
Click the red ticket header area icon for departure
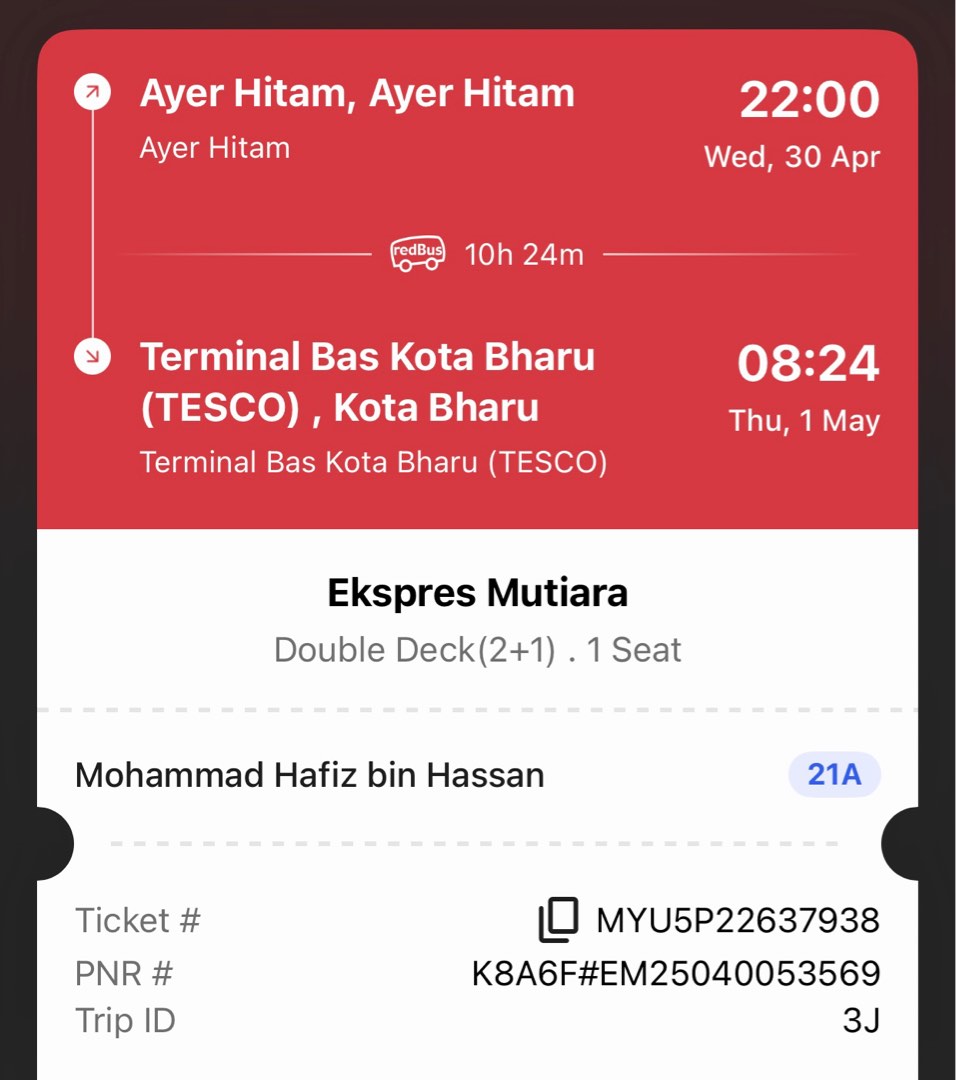93,92
